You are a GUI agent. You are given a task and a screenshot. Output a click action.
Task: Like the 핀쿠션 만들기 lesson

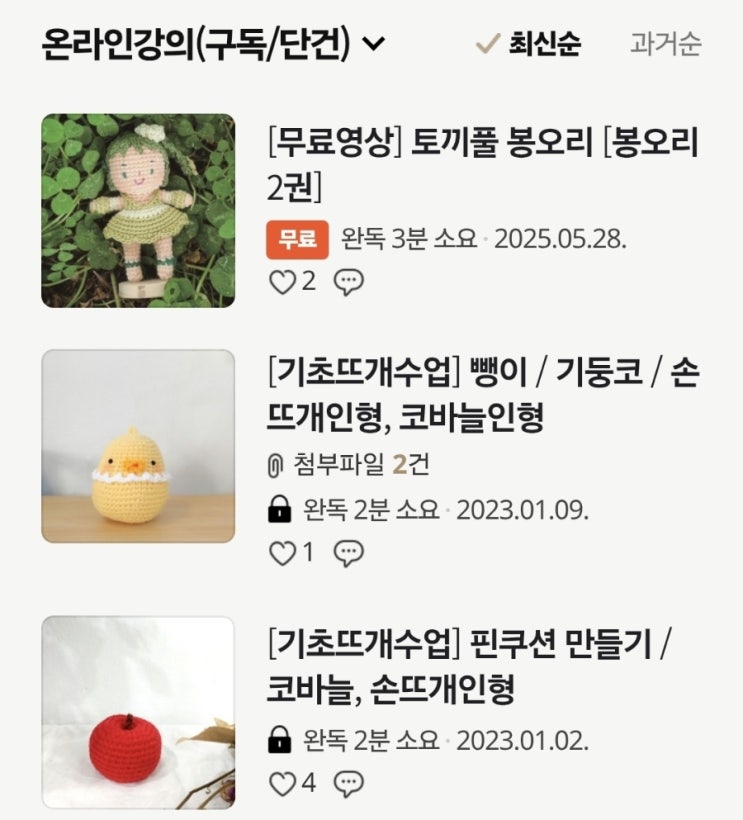283,782
